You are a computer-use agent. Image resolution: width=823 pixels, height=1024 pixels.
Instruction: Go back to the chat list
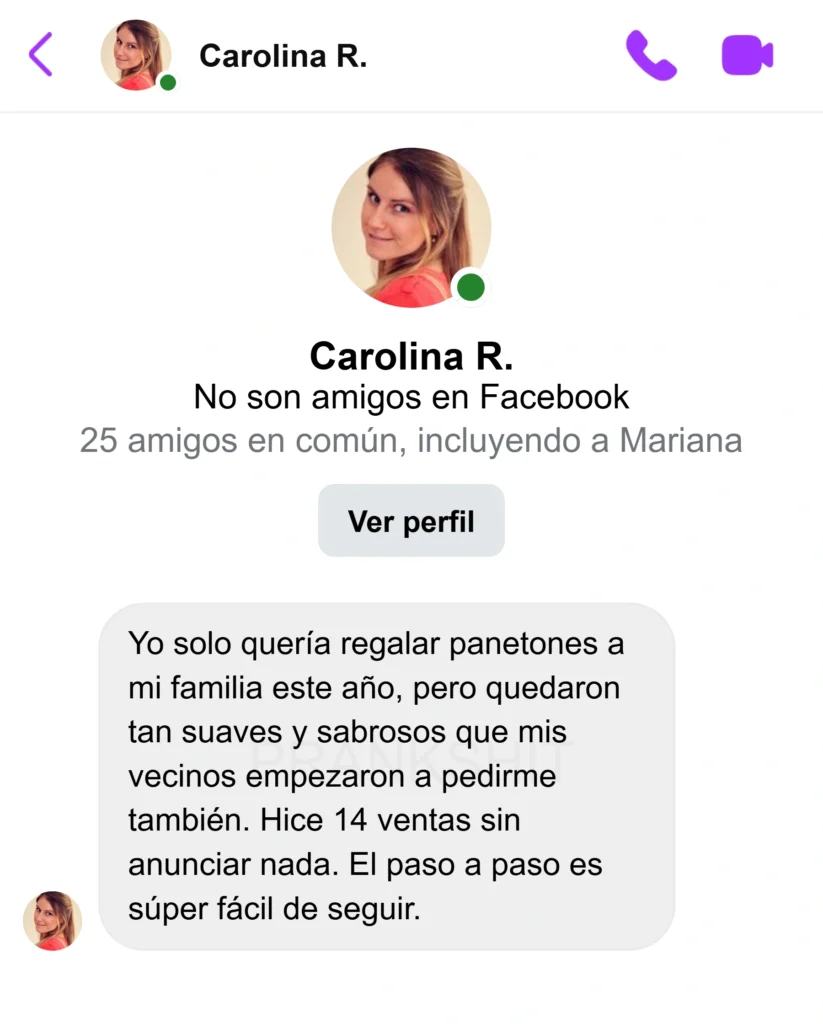click(41, 55)
